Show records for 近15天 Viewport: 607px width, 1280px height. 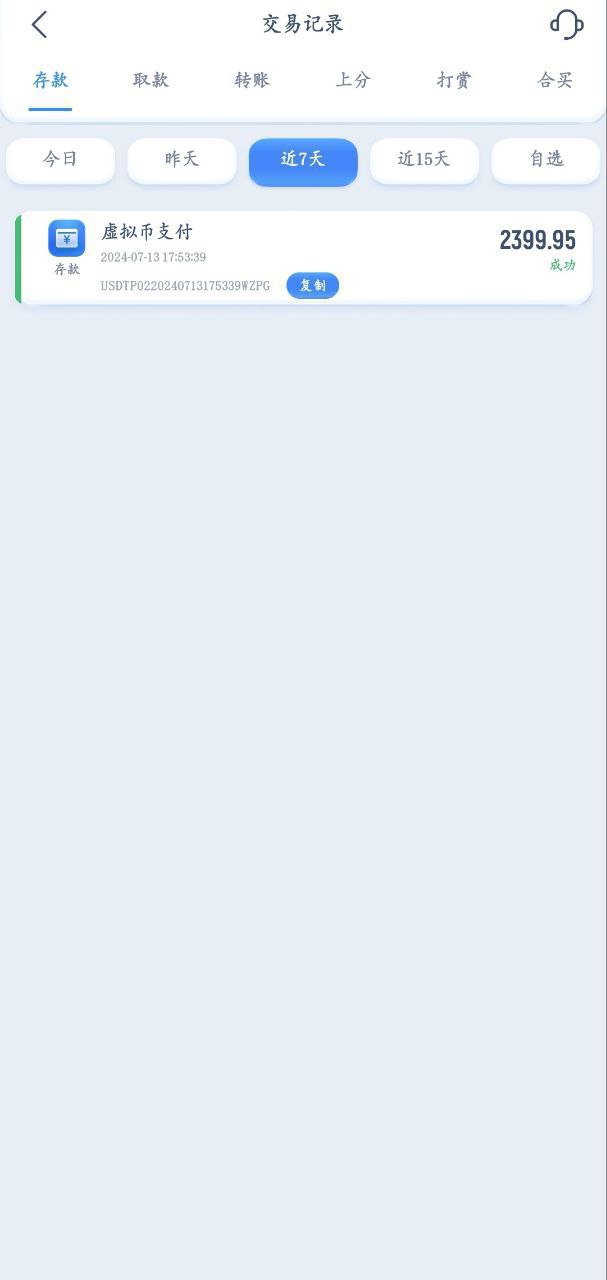click(424, 160)
